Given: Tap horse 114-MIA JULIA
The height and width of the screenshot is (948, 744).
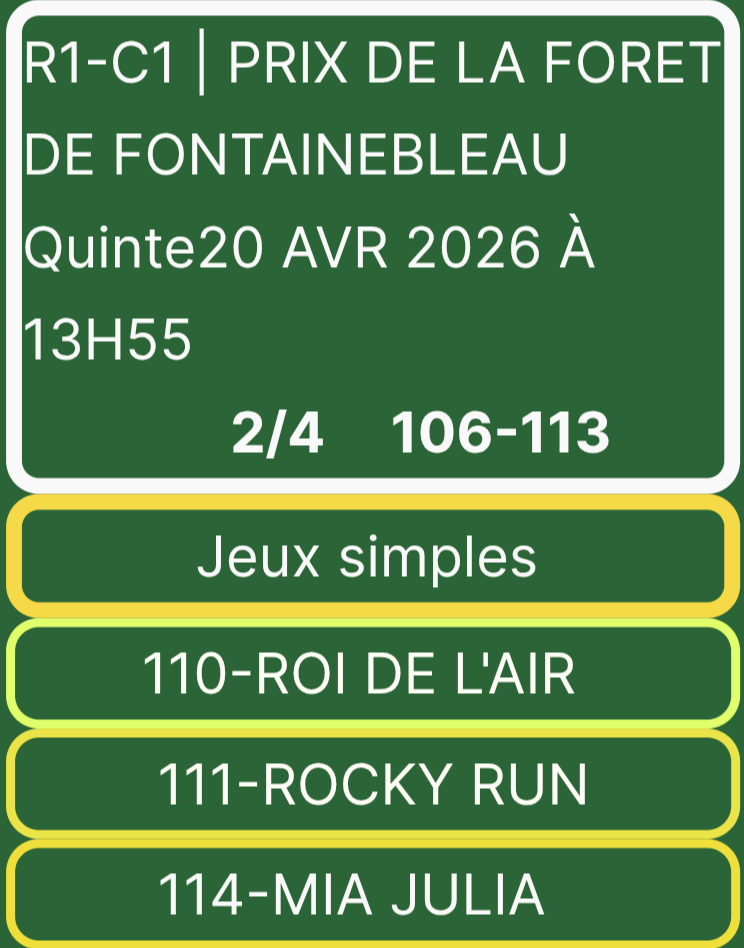Looking at the screenshot, I should coord(368,895).
